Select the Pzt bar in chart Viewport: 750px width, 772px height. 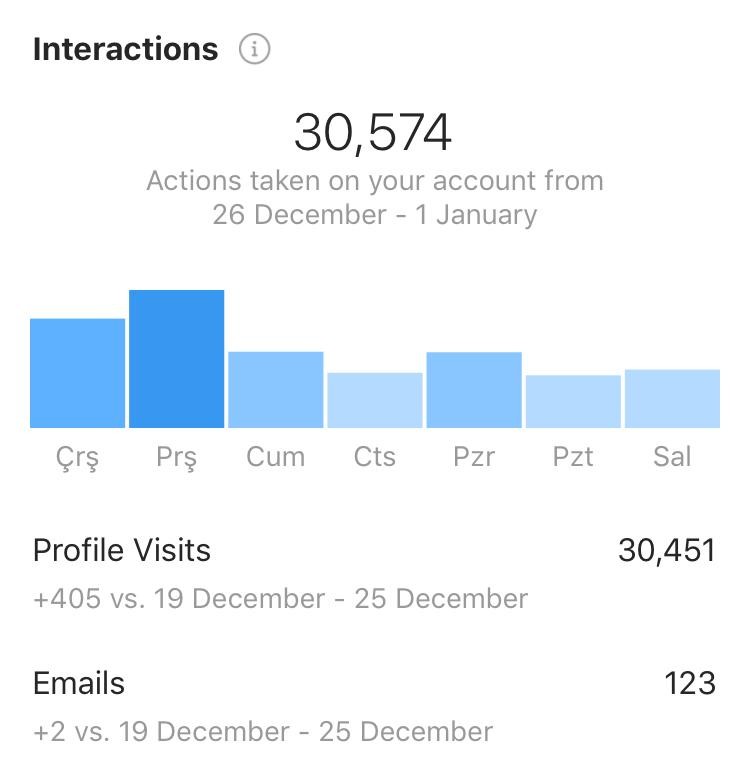coord(573,401)
